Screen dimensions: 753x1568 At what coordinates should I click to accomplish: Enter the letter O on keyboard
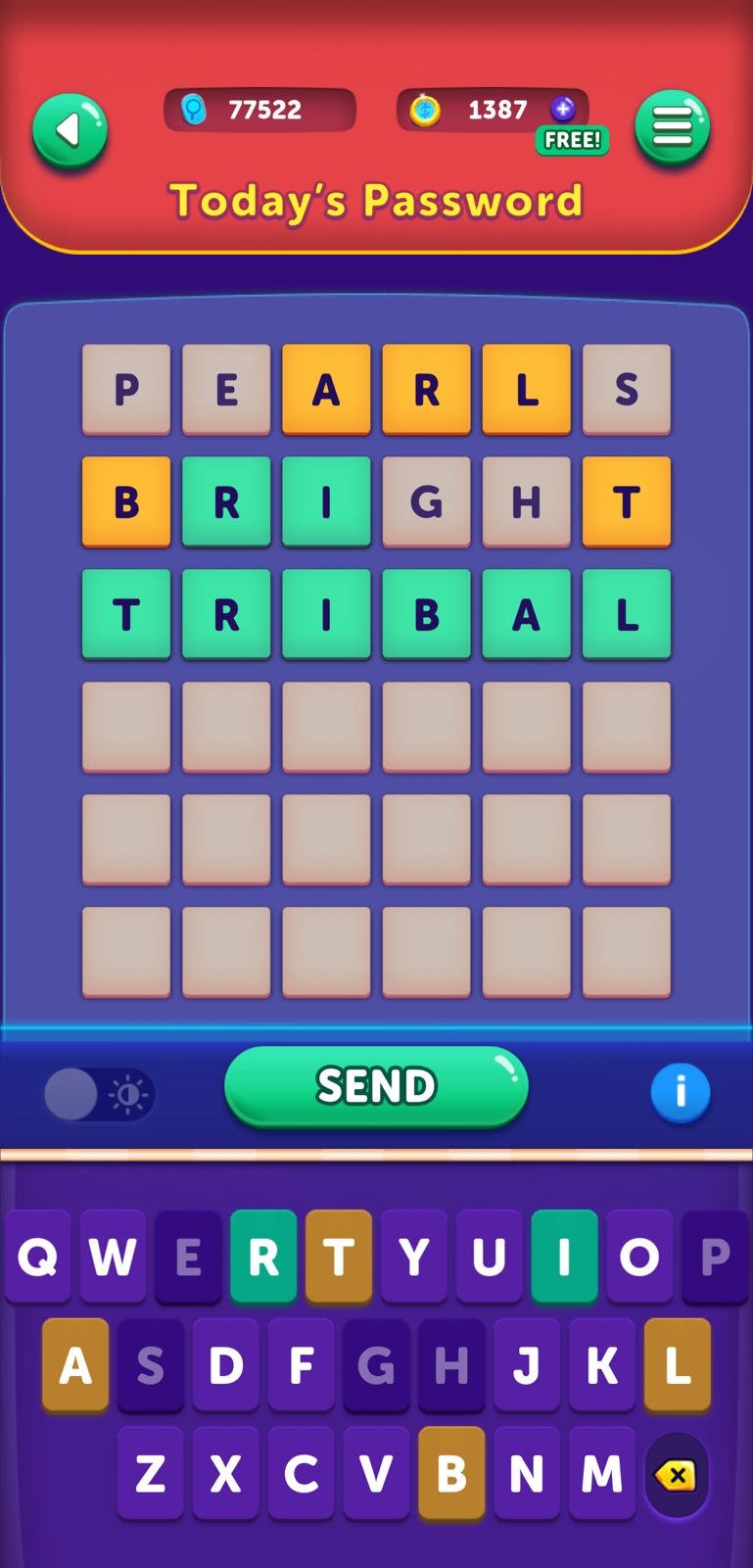(639, 1257)
